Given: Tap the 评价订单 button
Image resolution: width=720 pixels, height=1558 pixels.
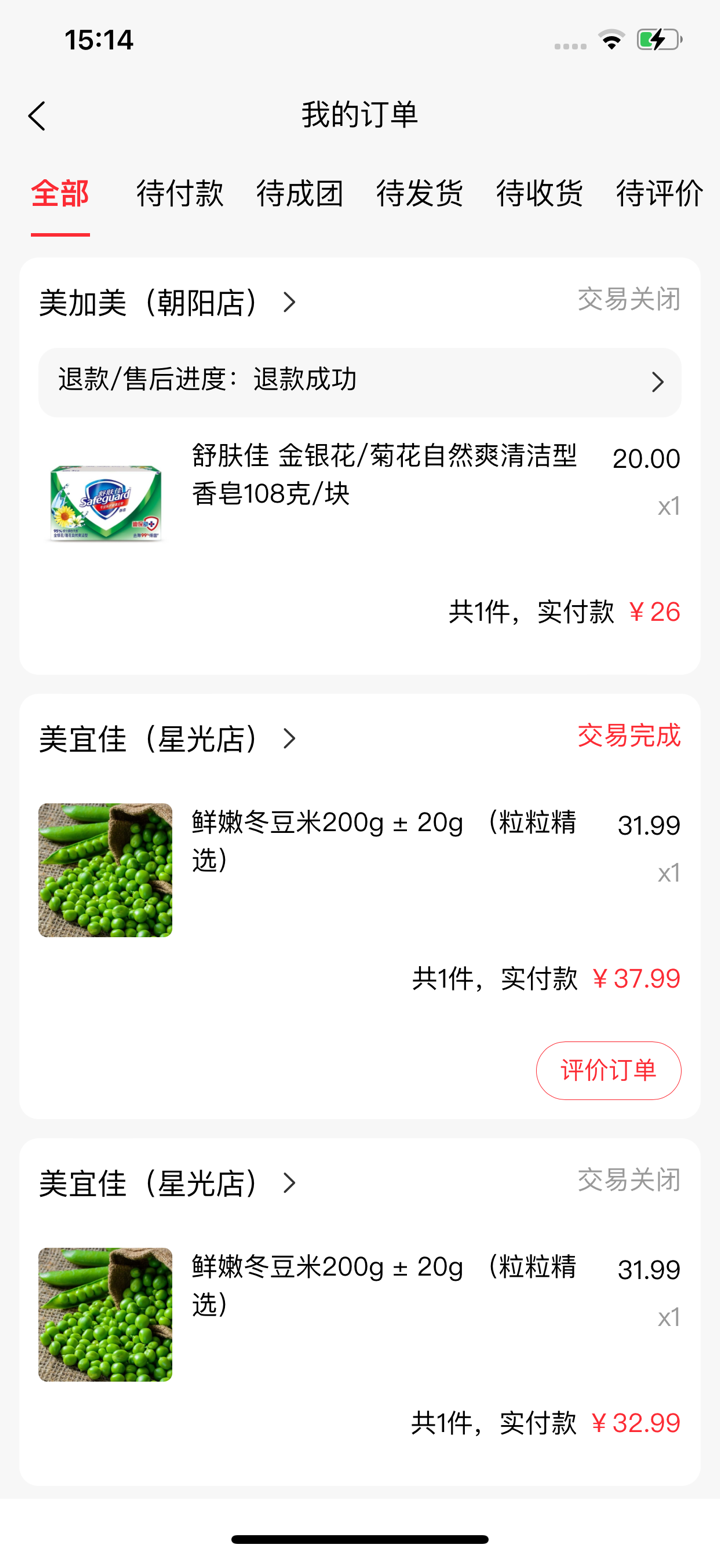Looking at the screenshot, I should point(608,1070).
